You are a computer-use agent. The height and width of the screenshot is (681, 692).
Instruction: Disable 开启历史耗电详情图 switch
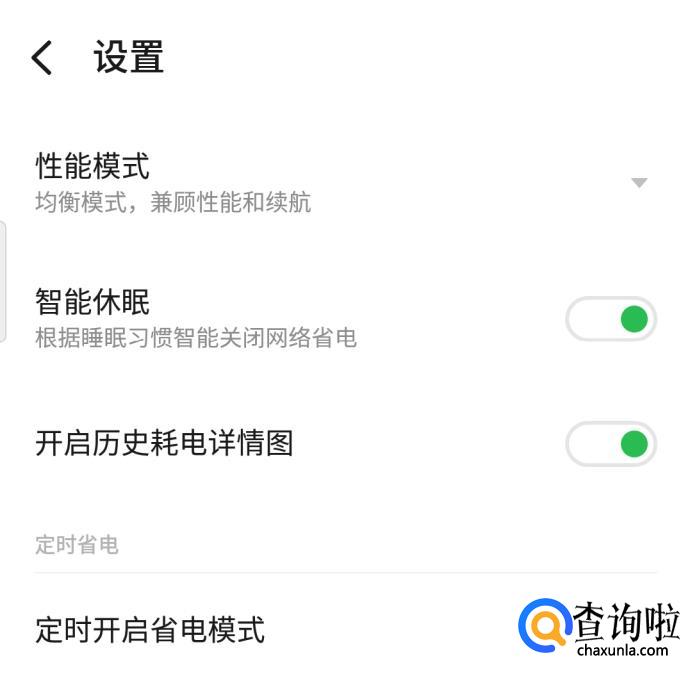coord(611,444)
